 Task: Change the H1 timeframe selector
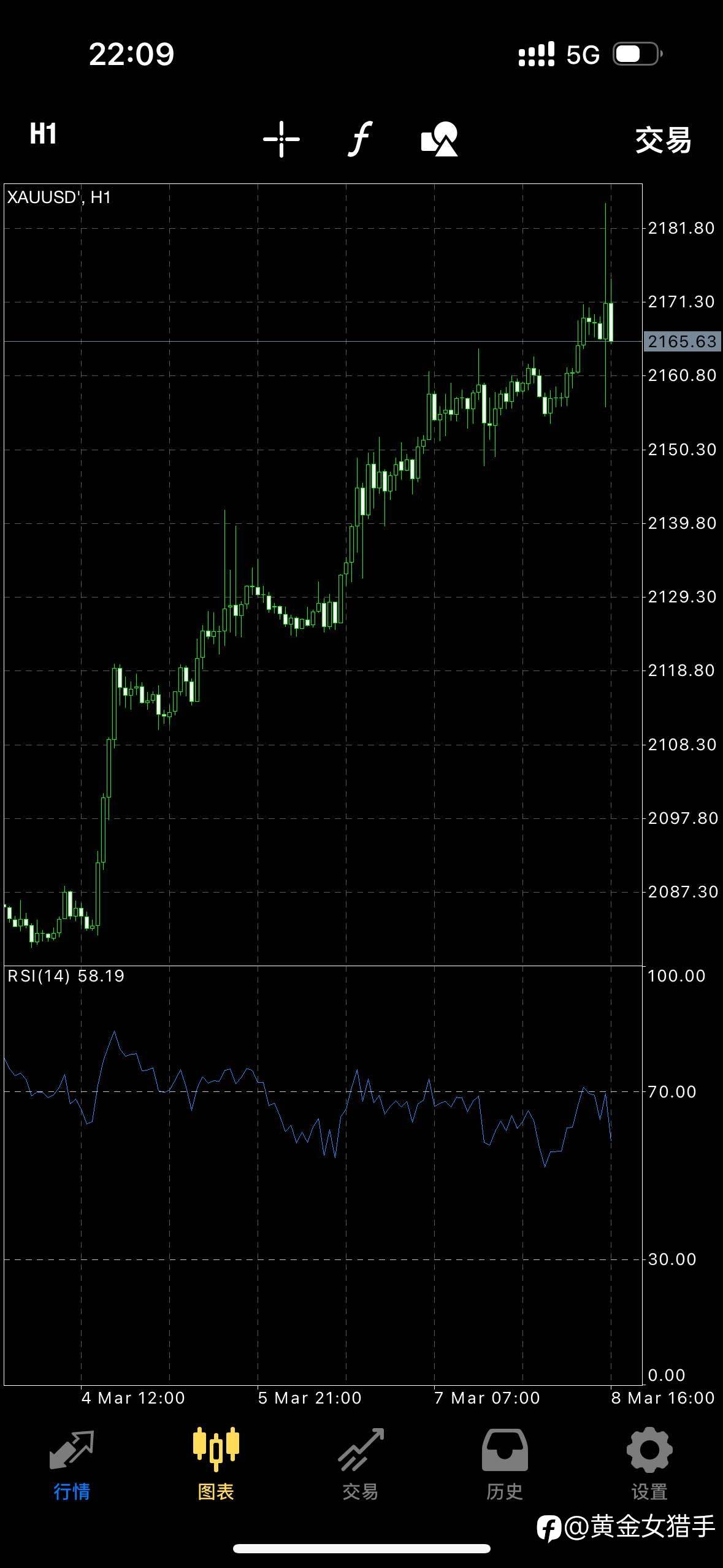click(43, 134)
